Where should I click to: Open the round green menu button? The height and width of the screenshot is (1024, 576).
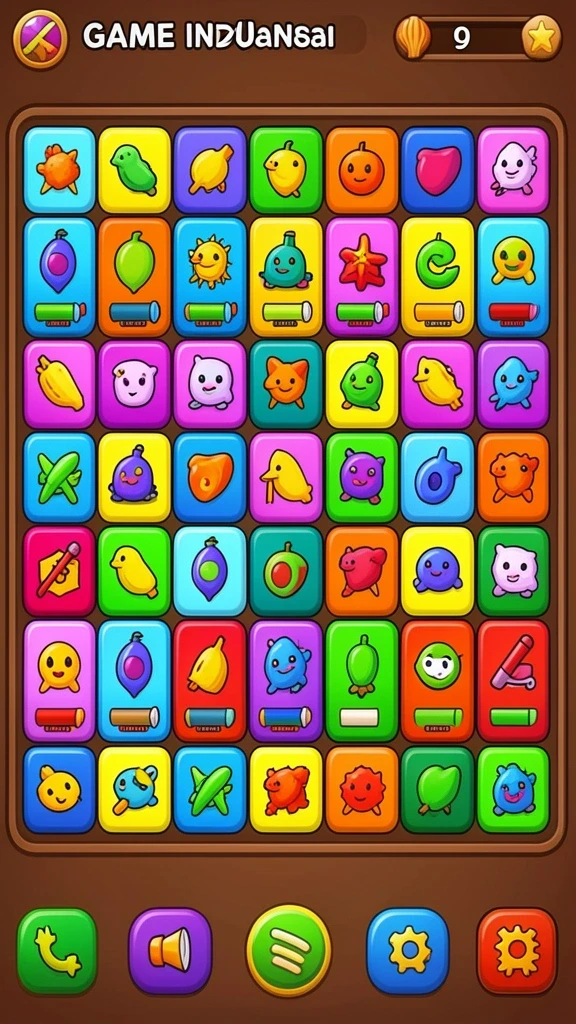coord(288,951)
